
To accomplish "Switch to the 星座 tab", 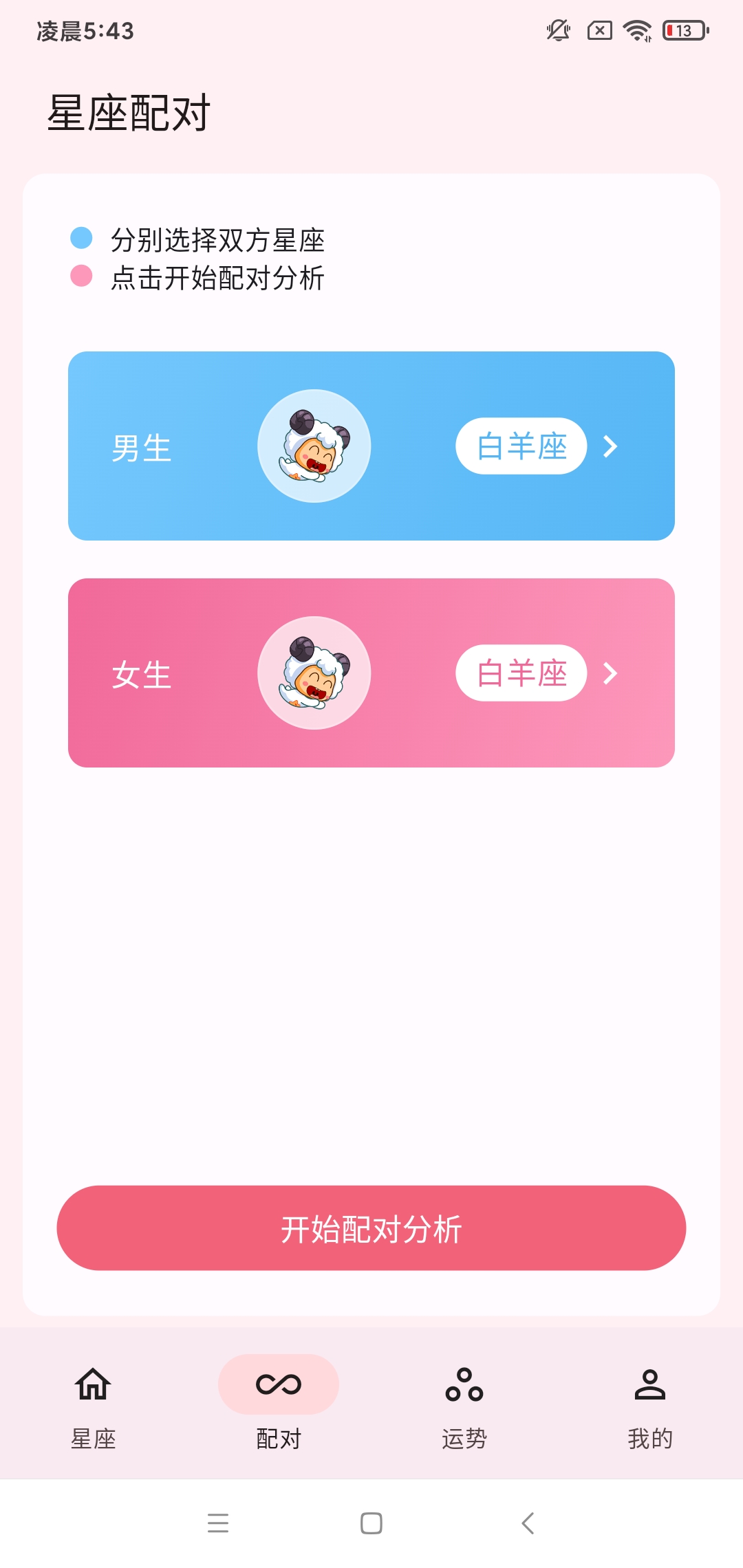I will pyautogui.click(x=93, y=1403).
